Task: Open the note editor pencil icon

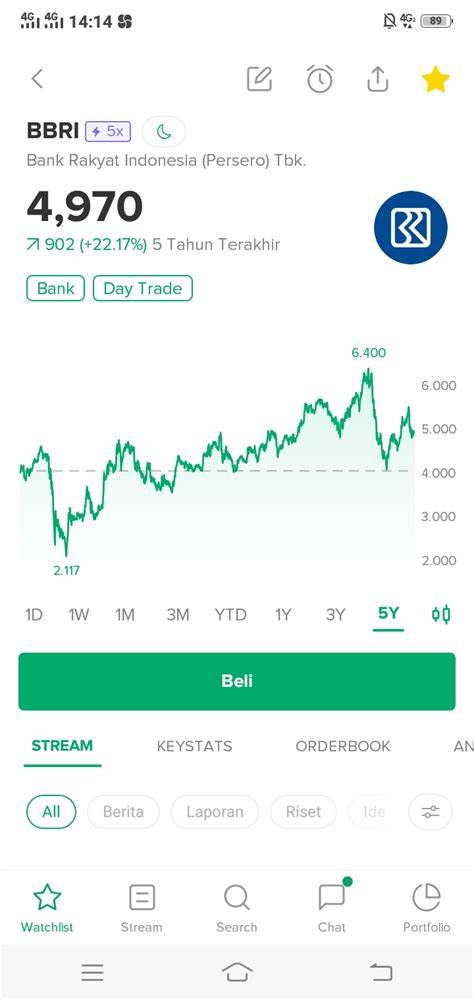Action: click(260, 79)
